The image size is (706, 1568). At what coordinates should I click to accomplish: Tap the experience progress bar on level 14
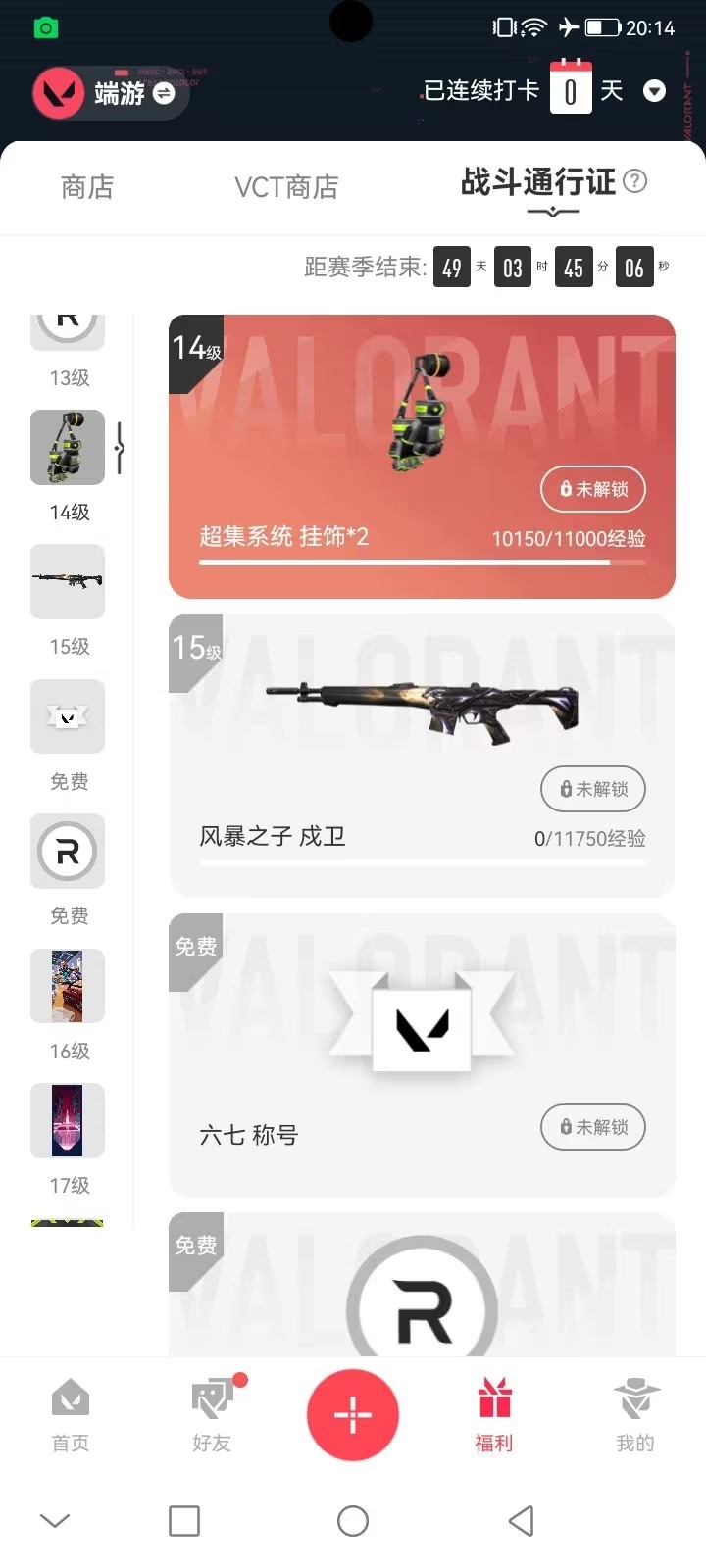422,563
